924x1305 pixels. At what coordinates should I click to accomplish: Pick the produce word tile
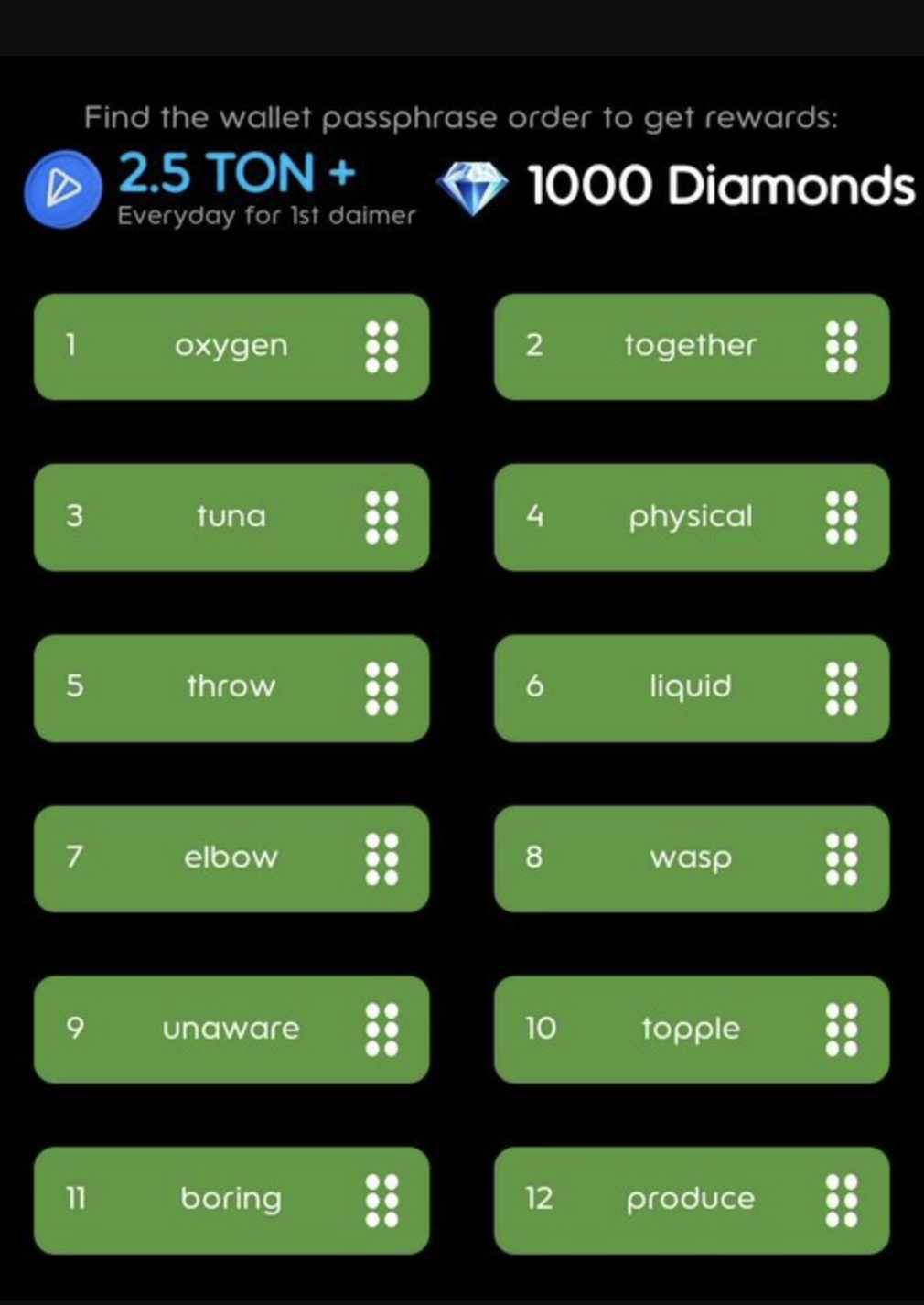coord(691,1200)
